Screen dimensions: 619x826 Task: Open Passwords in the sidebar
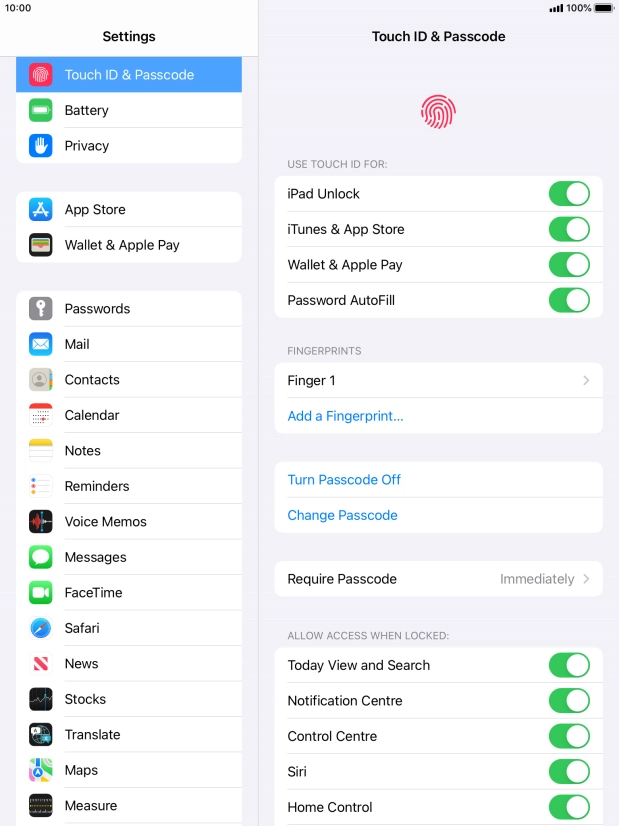click(x=128, y=309)
